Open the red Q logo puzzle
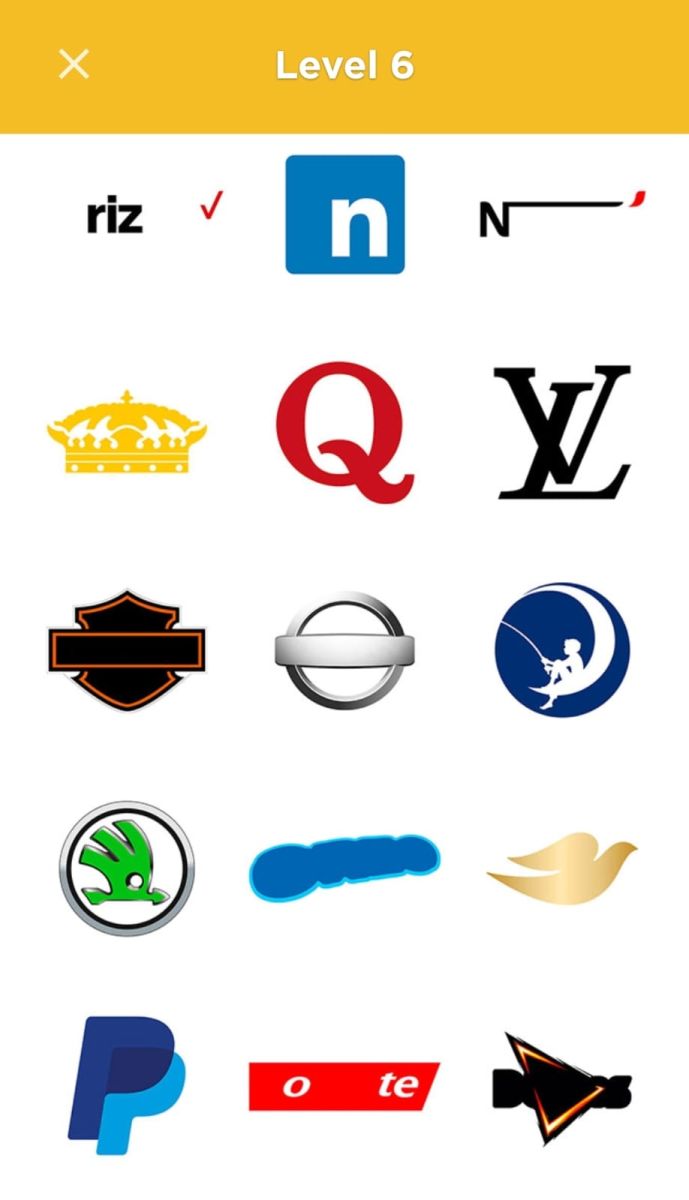Image resolution: width=689 pixels, height=1200 pixels. 345,432
